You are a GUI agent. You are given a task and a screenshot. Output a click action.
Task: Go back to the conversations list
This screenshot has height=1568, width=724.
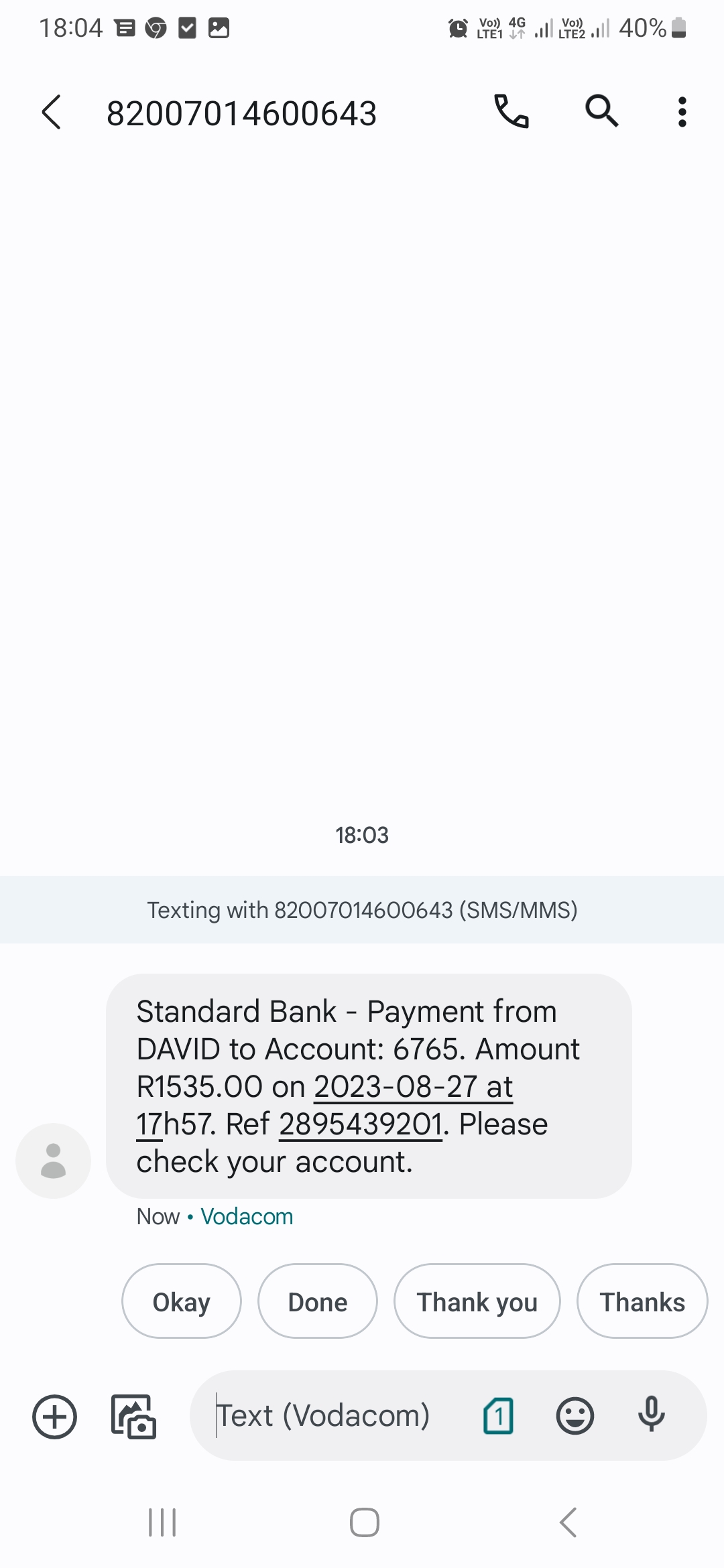click(52, 112)
